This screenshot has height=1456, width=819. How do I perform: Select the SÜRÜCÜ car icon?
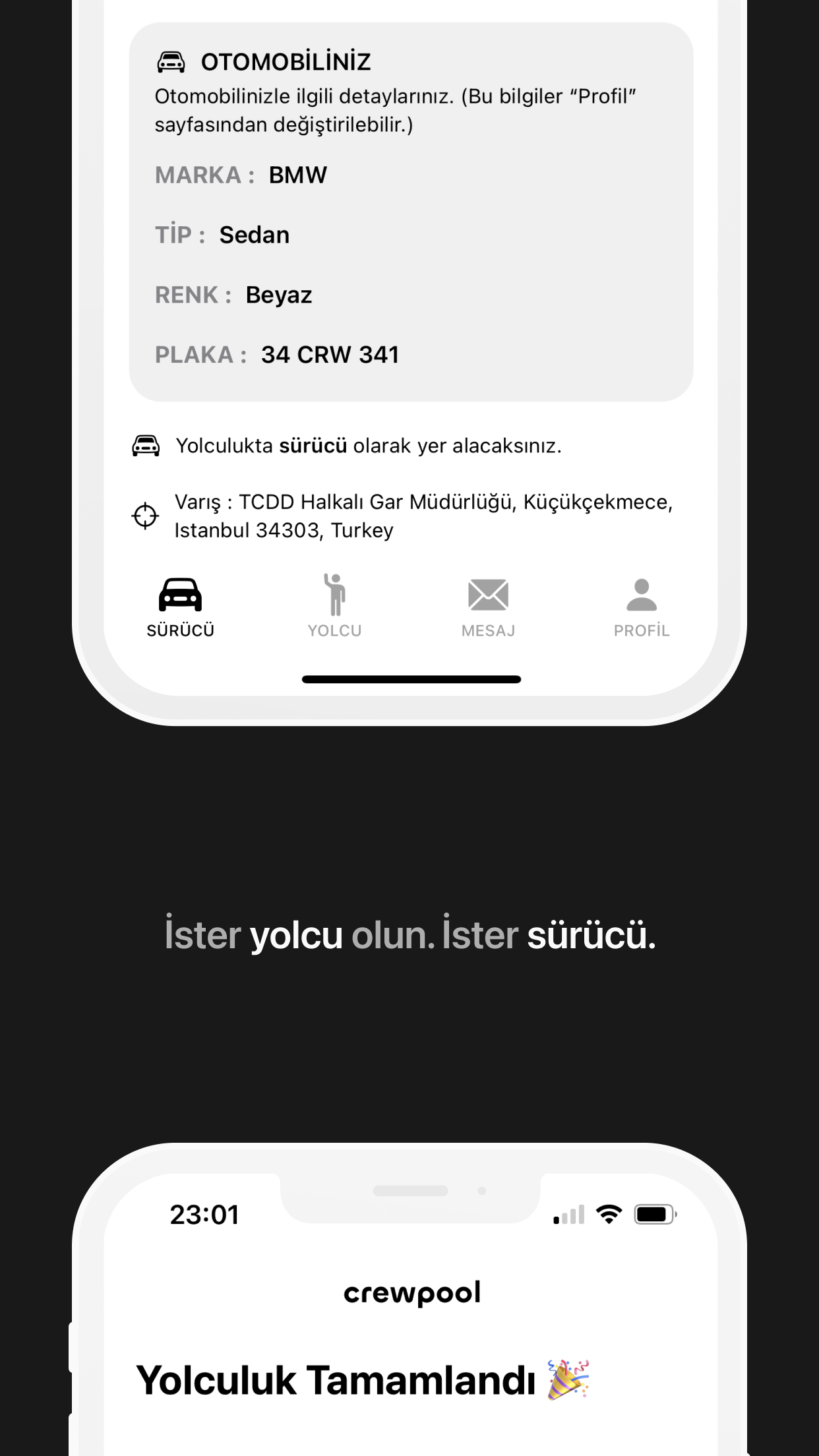[x=180, y=593]
